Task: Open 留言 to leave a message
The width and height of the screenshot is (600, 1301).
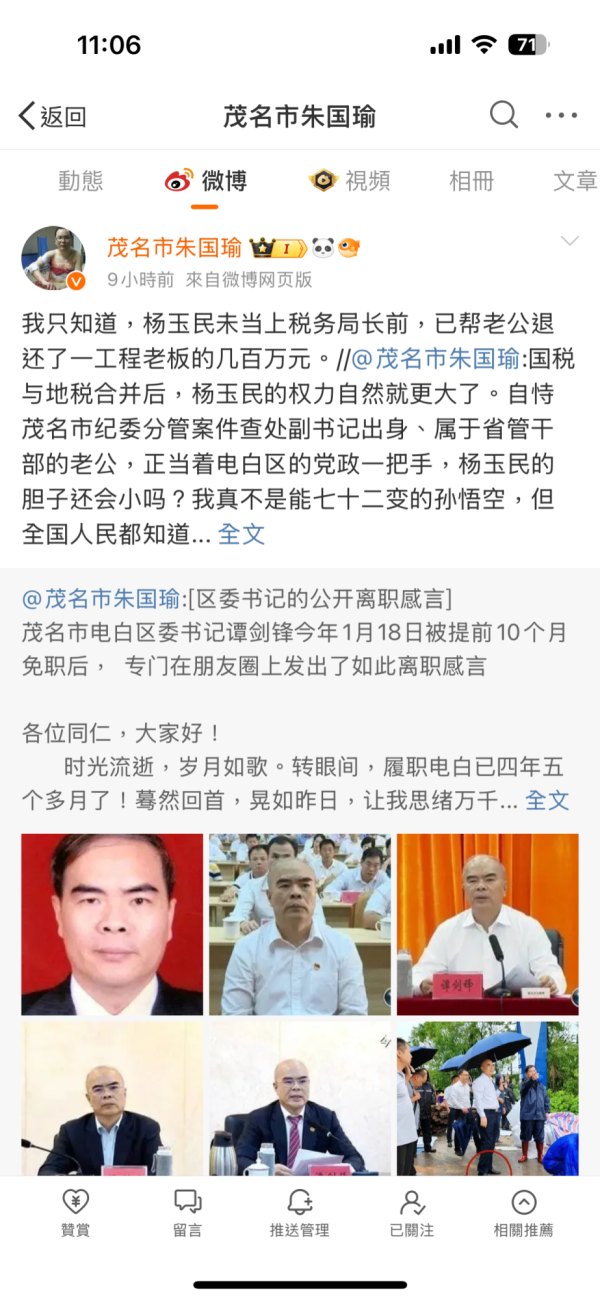Action: pos(187,1212)
